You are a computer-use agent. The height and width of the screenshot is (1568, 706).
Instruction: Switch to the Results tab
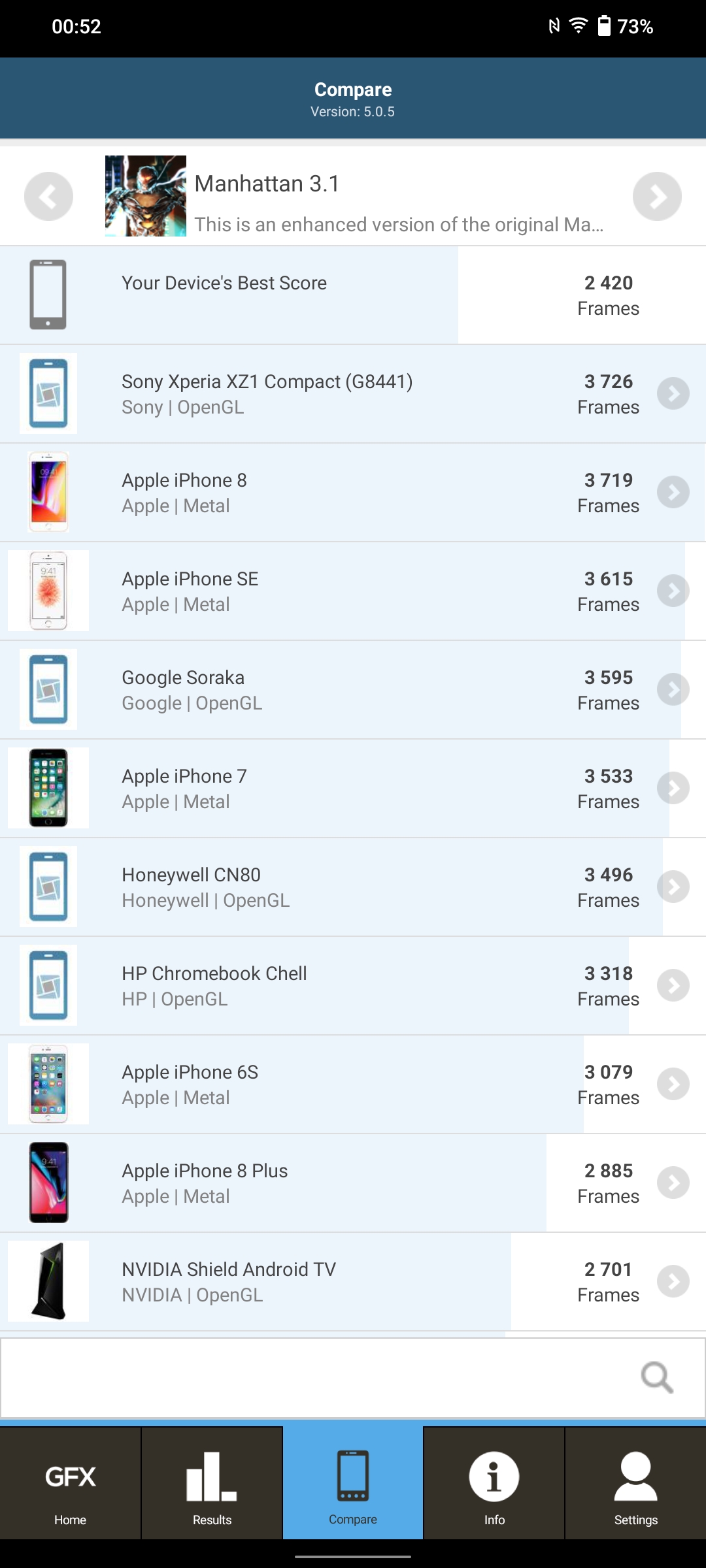pyautogui.click(x=212, y=1484)
